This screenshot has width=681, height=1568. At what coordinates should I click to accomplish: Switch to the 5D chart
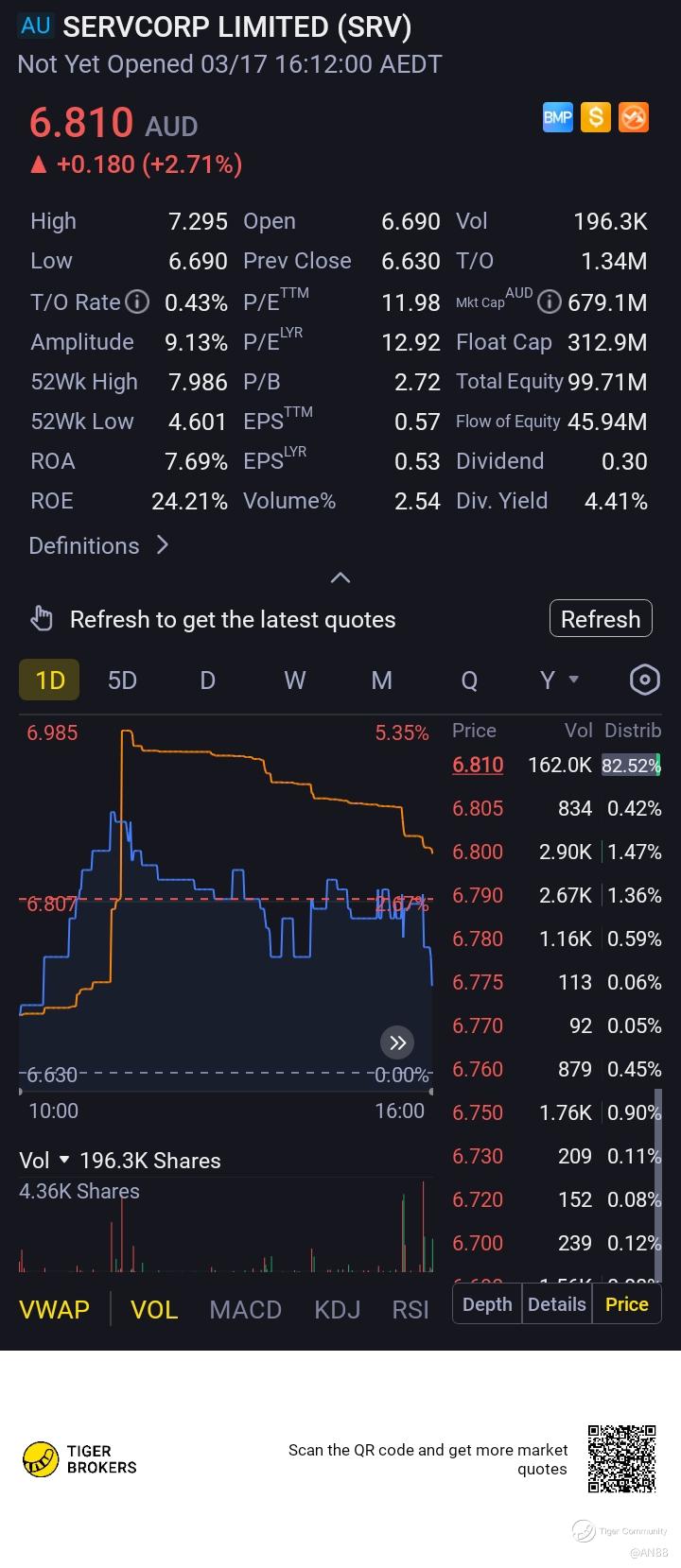pos(122,680)
